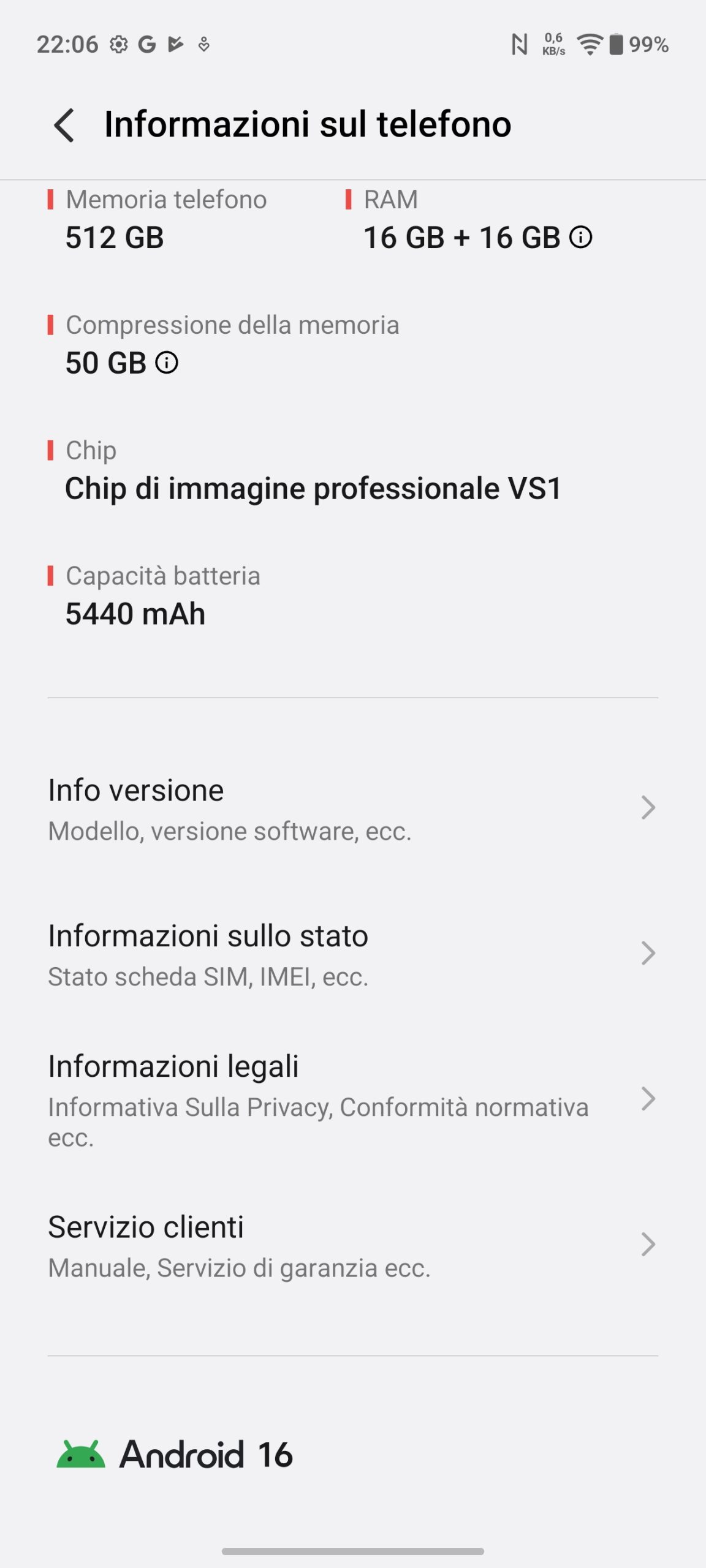Viewport: 706px width, 1568px height.
Task: Show info about Compressione della memoria
Action: tap(167, 363)
